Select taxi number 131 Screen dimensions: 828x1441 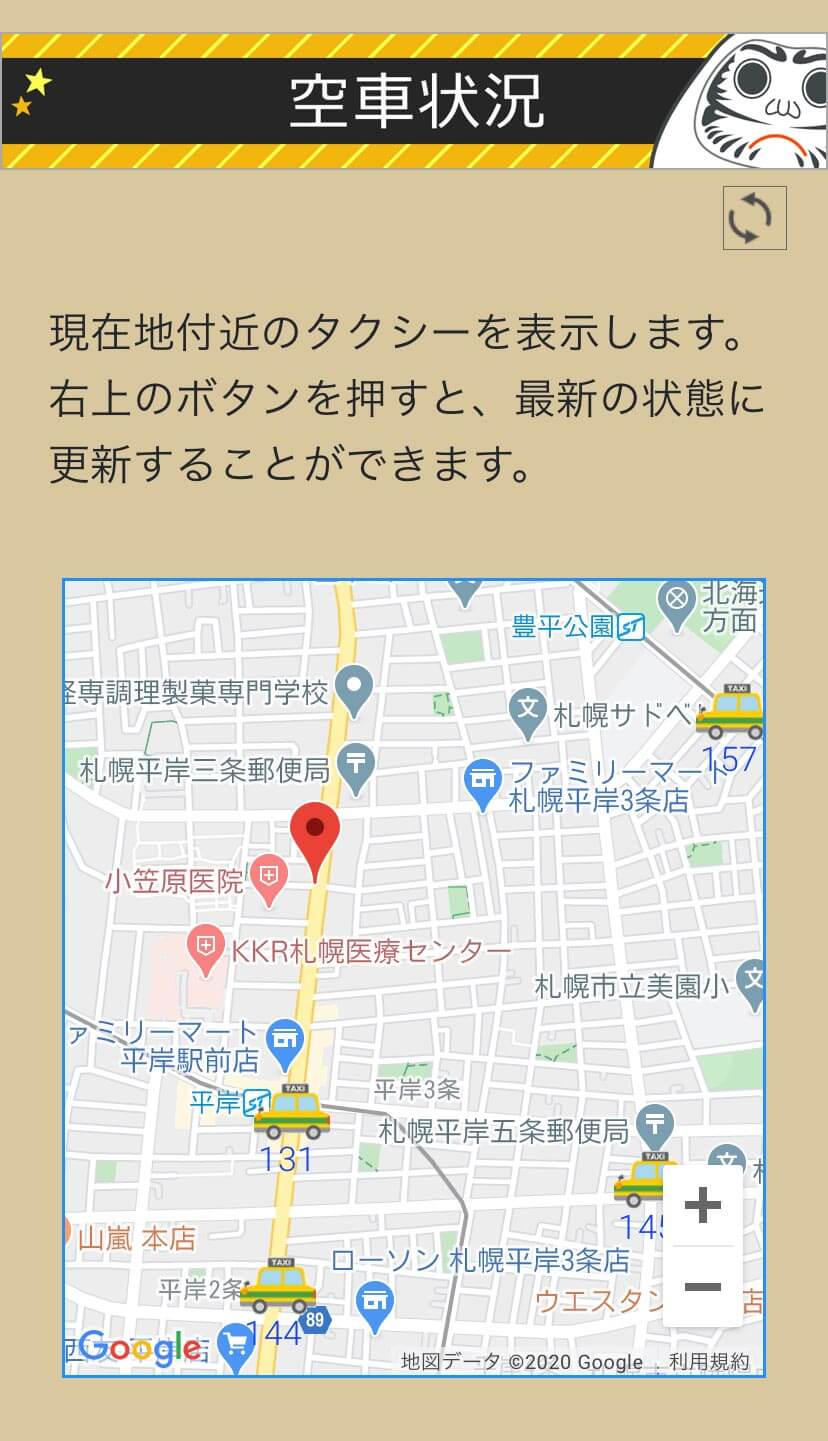(x=291, y=1112)
